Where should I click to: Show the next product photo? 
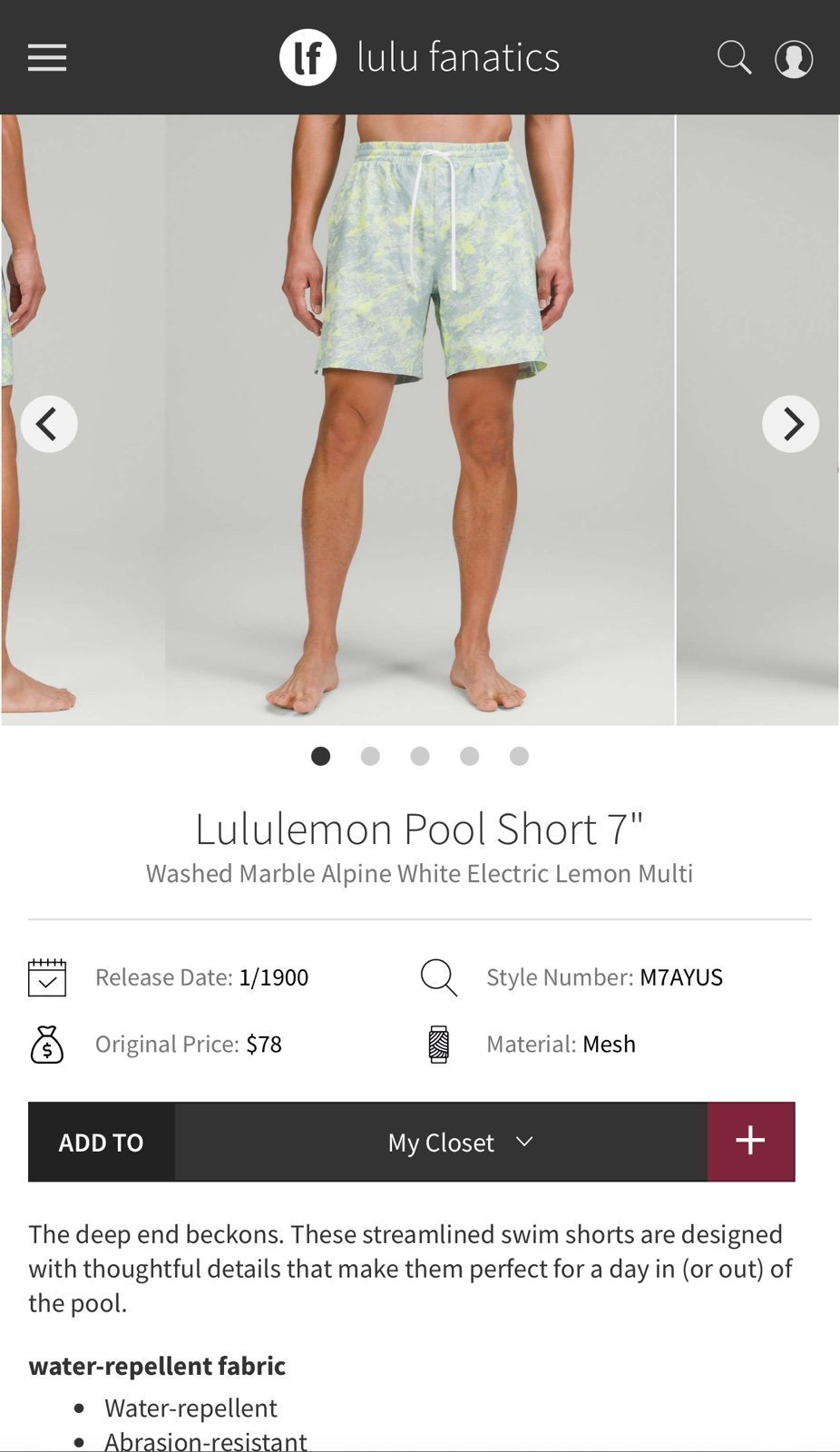791,424
